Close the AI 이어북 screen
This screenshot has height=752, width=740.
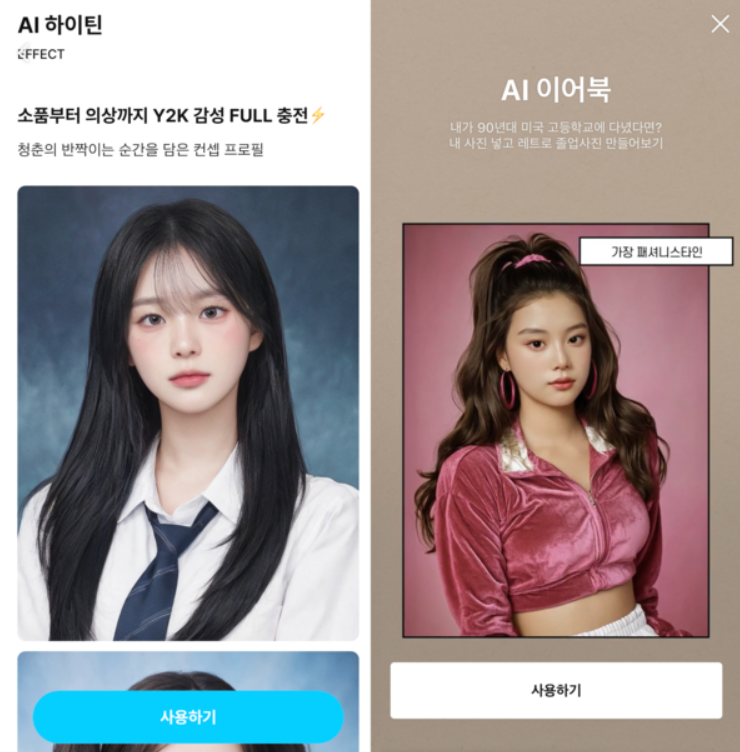[720, 24]
